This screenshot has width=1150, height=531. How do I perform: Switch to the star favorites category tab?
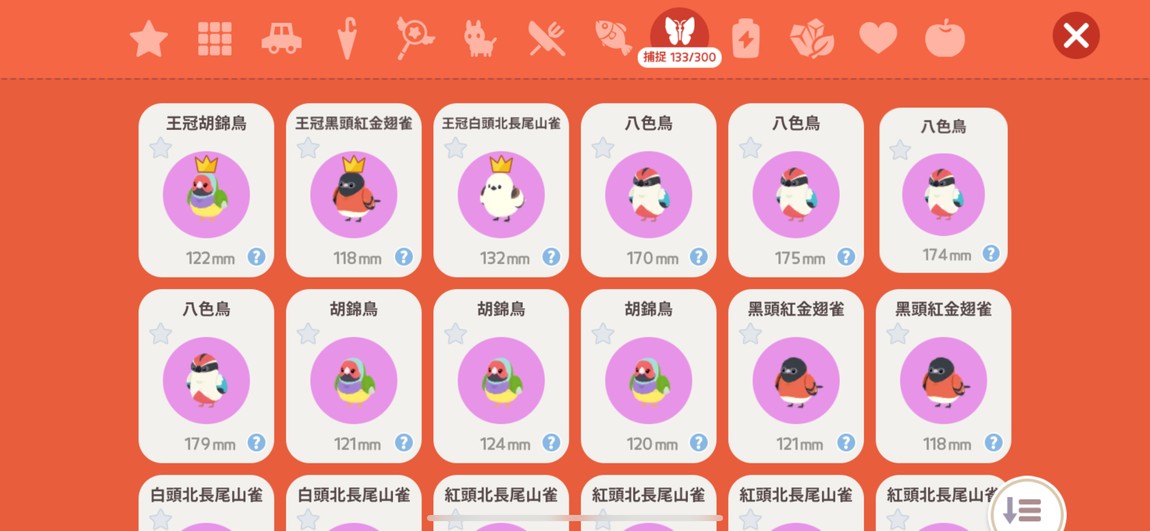pyautogui.click(x=149, y=39)
